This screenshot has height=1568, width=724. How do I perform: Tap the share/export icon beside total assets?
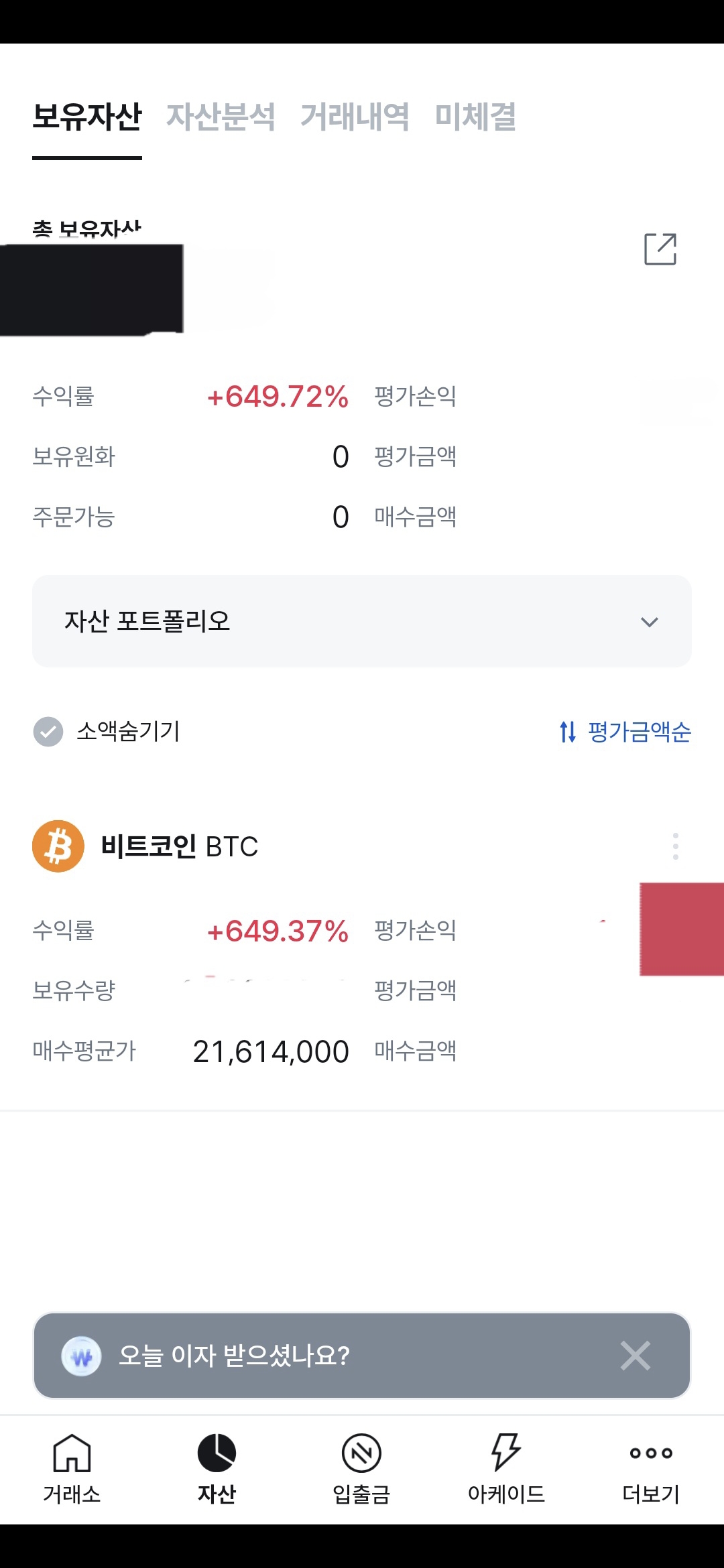(x=660, y=249)
